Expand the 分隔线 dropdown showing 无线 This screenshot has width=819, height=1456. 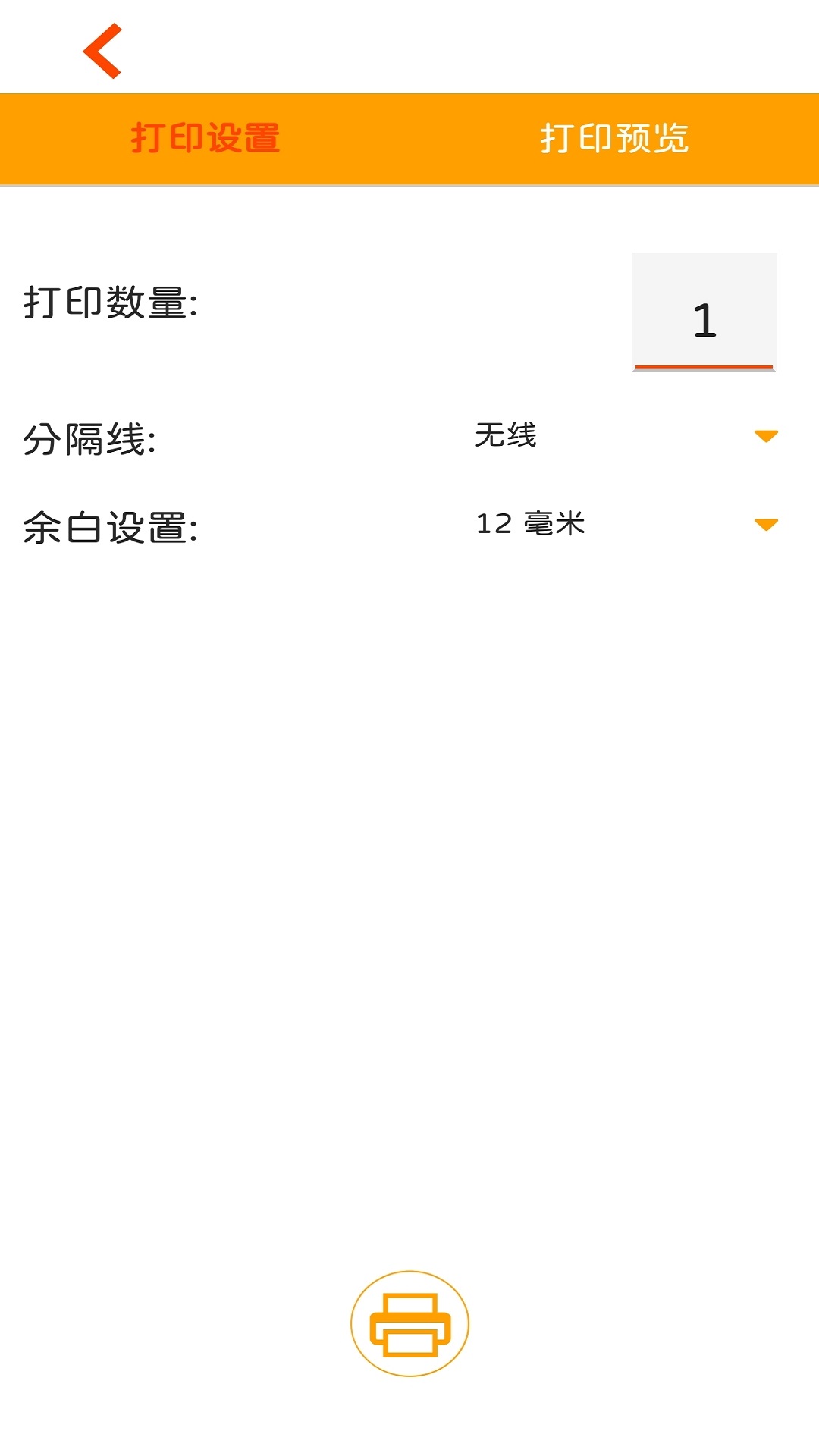point(626,436)
